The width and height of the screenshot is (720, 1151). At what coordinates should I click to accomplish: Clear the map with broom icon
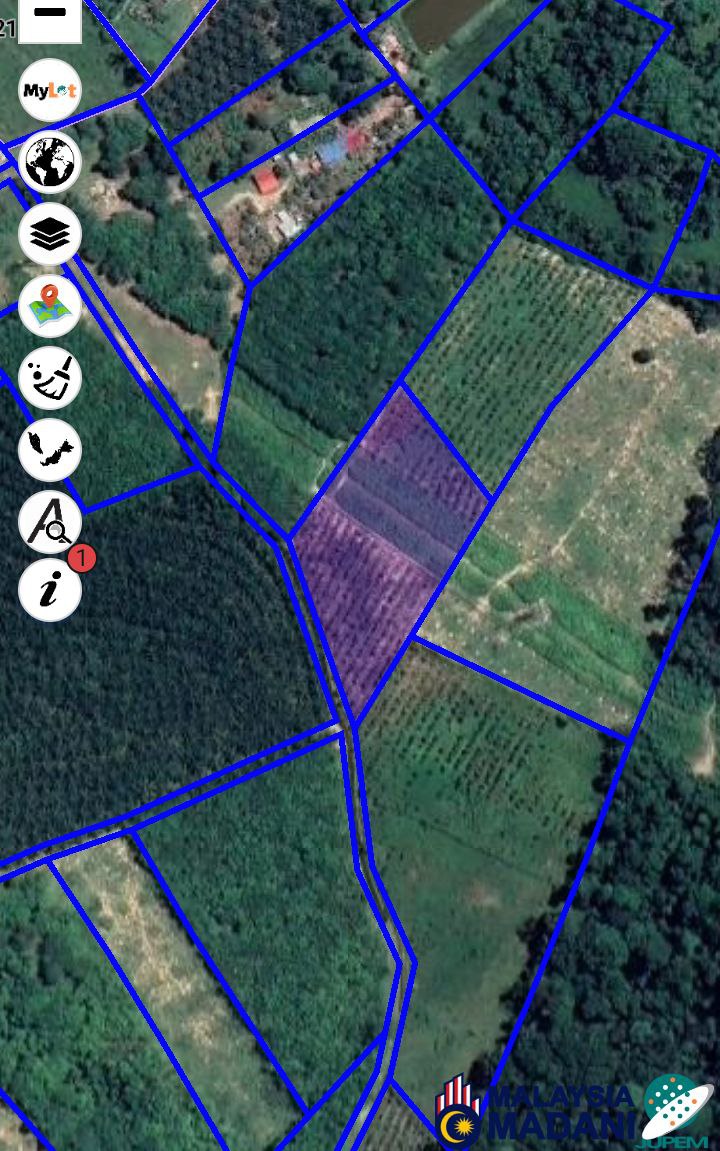50,378
